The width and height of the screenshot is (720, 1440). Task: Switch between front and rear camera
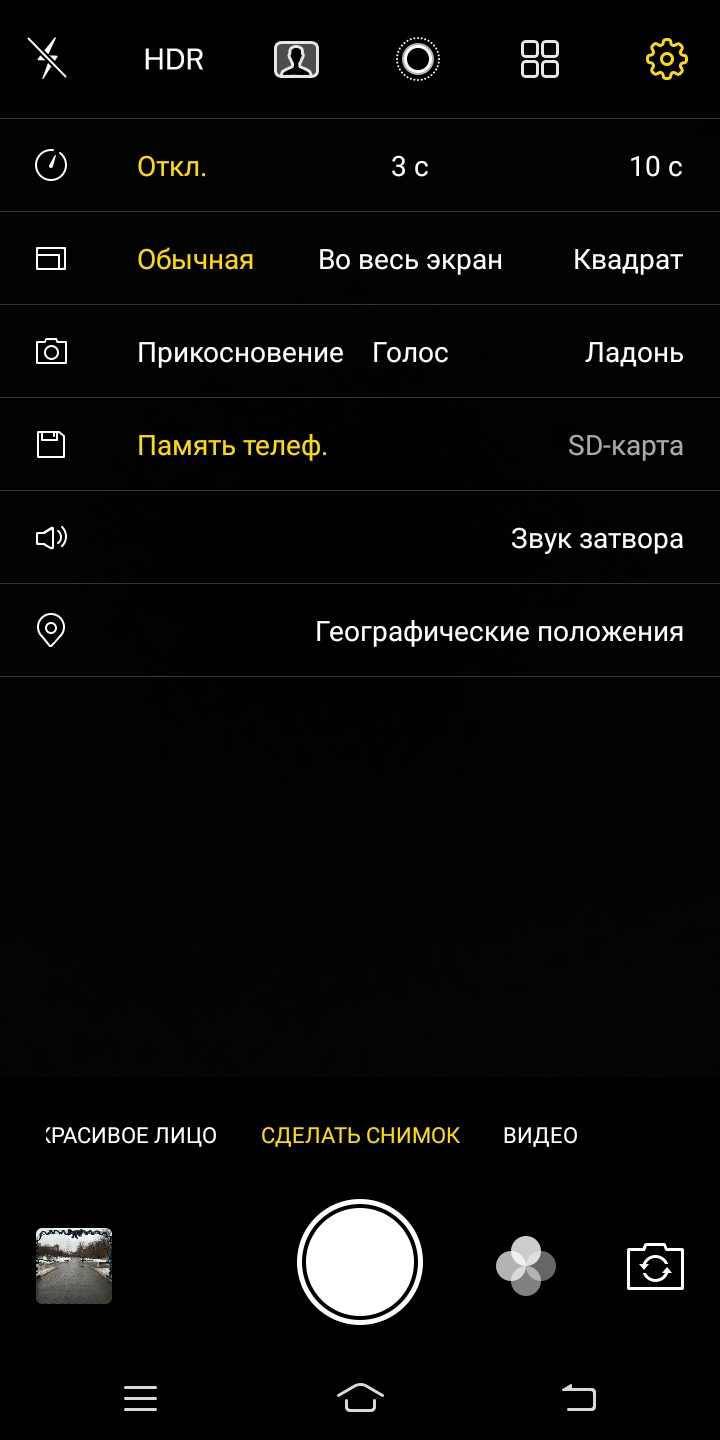[655, 1267]
